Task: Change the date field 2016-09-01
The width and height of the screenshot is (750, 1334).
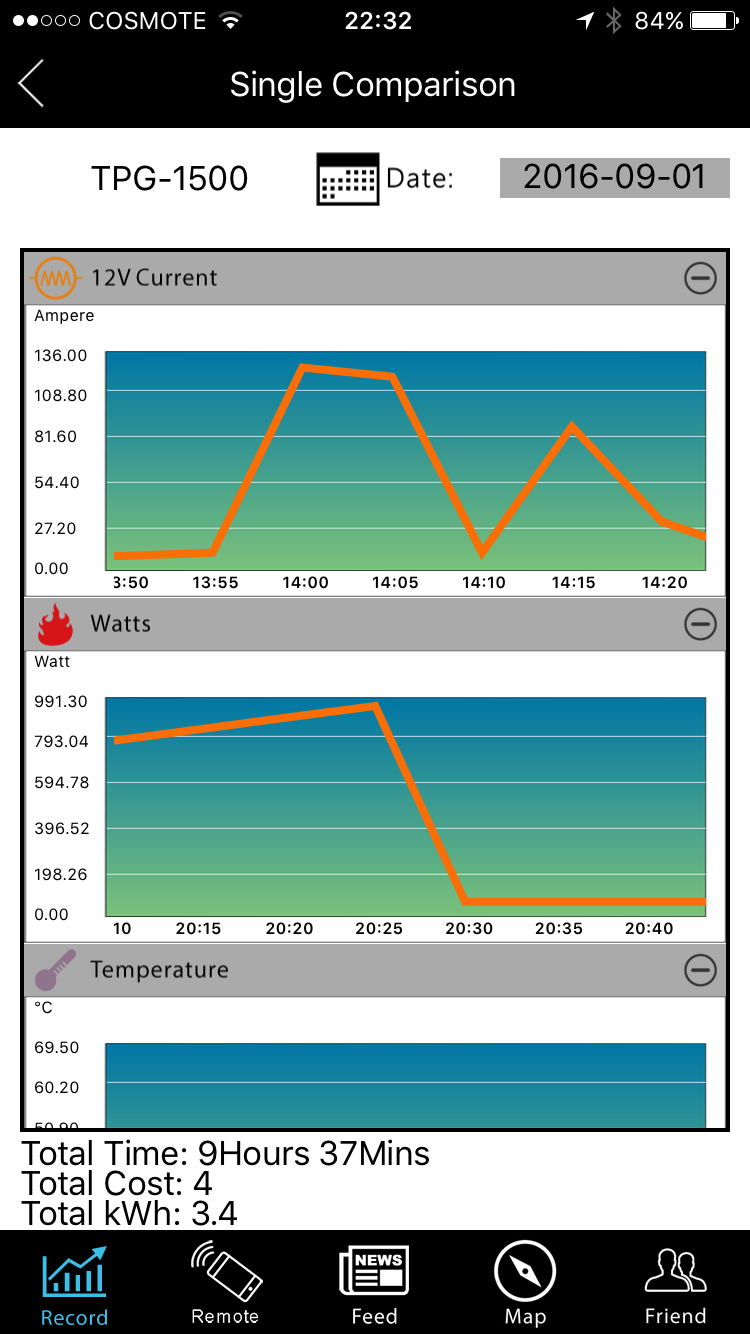Action: pyautogui.click(x=614, y=177)
